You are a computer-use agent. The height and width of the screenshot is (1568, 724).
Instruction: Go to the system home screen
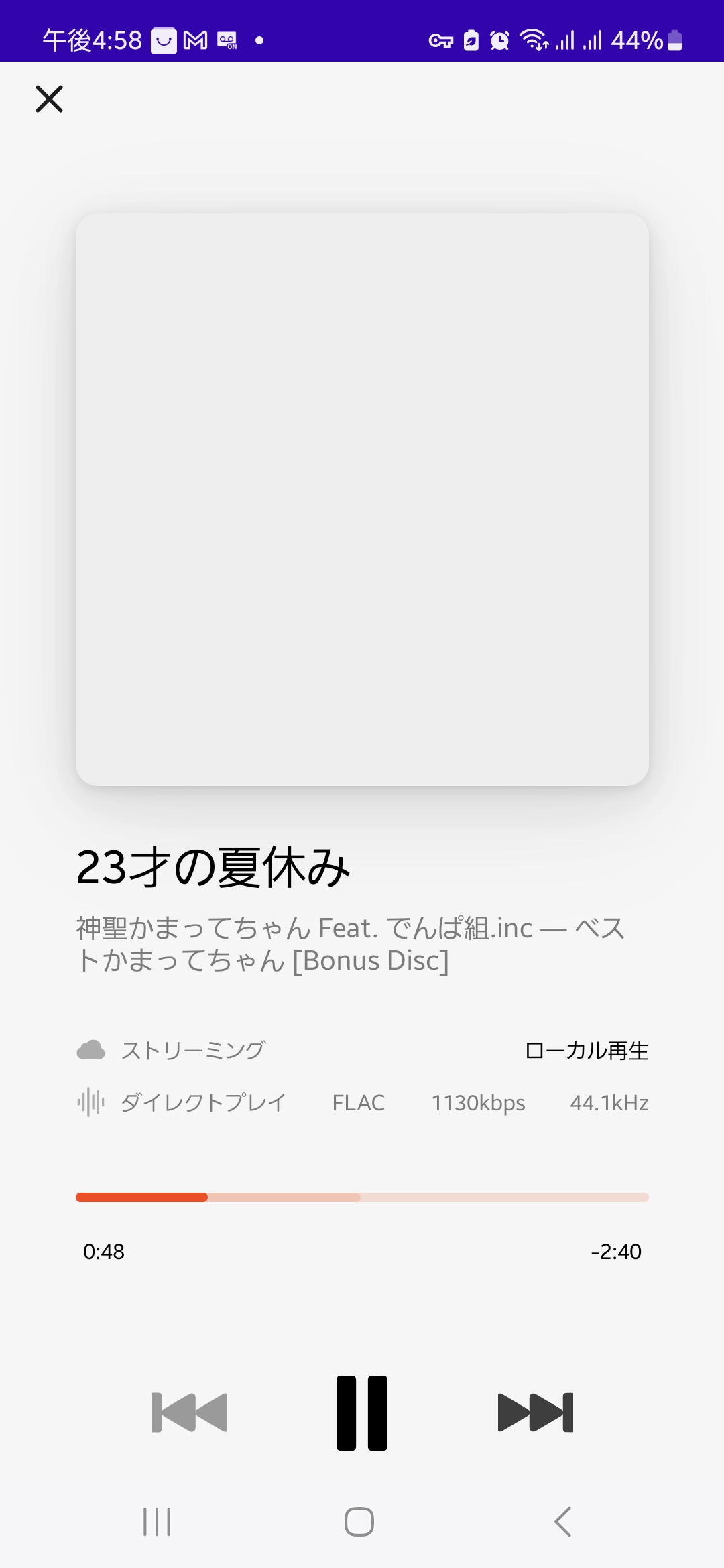click(x=359, y=1521)
